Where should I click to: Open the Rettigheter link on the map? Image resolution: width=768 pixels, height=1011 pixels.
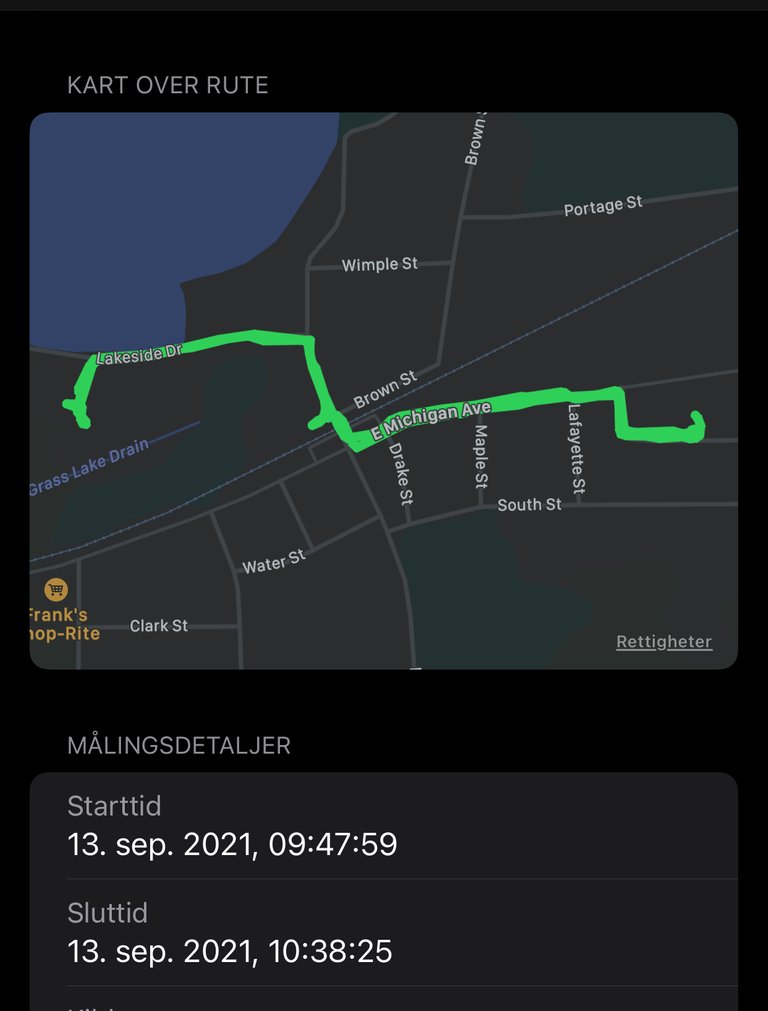coord(664,642)
